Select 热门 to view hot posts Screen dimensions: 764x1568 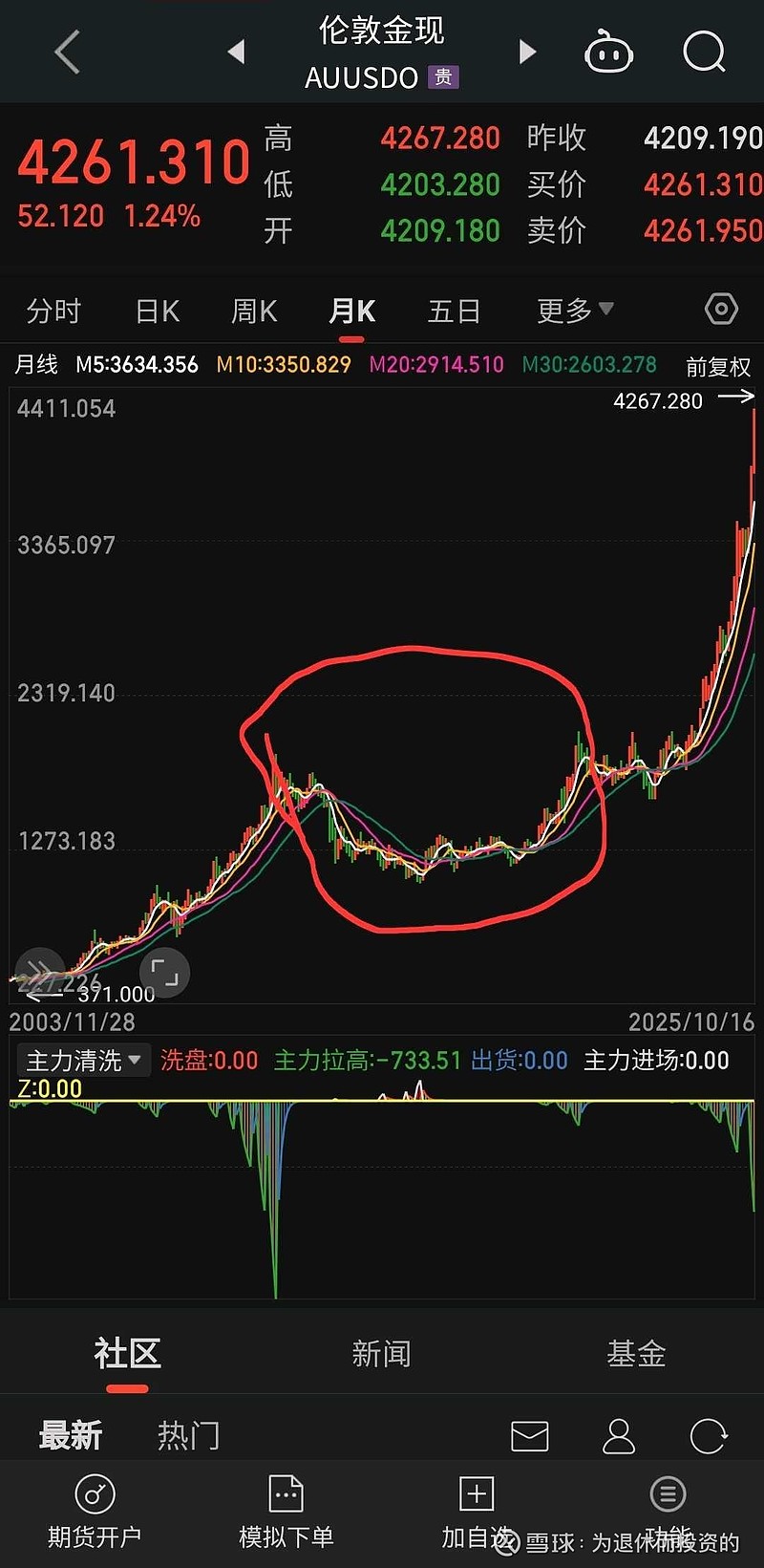(x=188, y=1435)
